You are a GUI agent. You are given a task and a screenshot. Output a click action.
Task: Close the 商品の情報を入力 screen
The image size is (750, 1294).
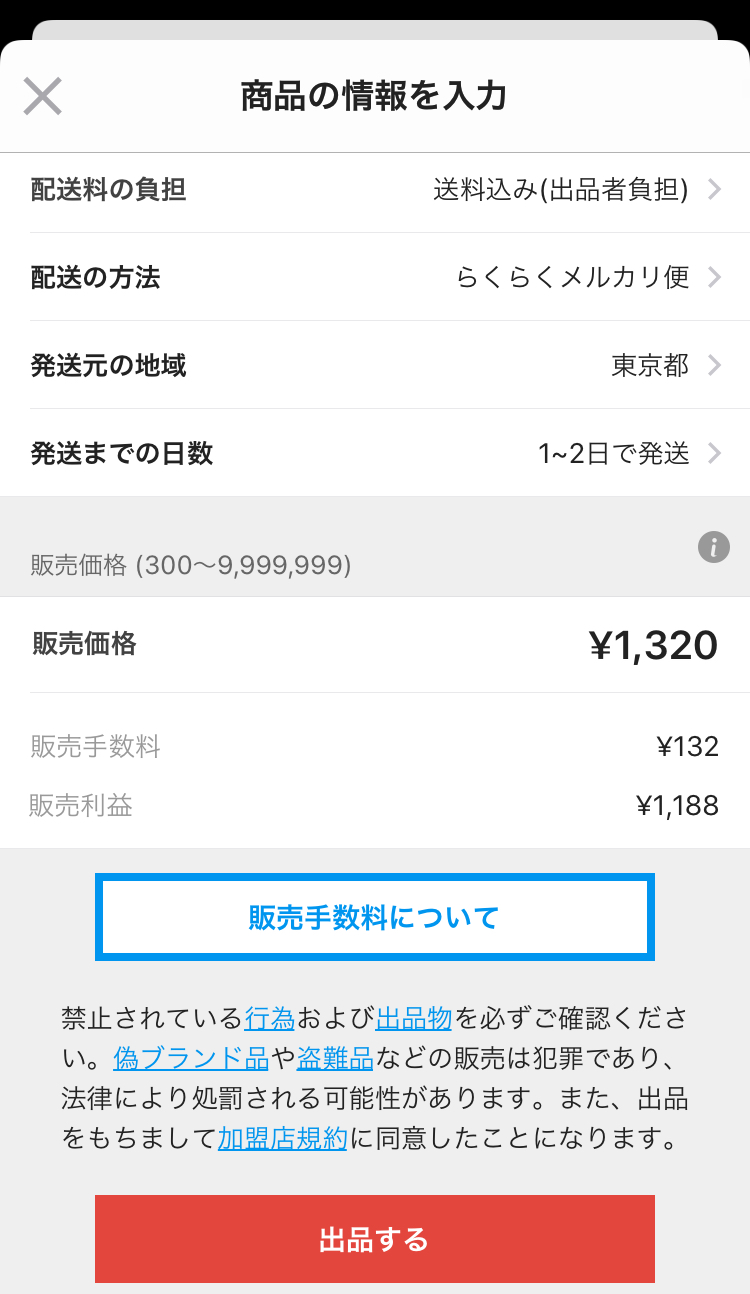[x=42, y=97]
